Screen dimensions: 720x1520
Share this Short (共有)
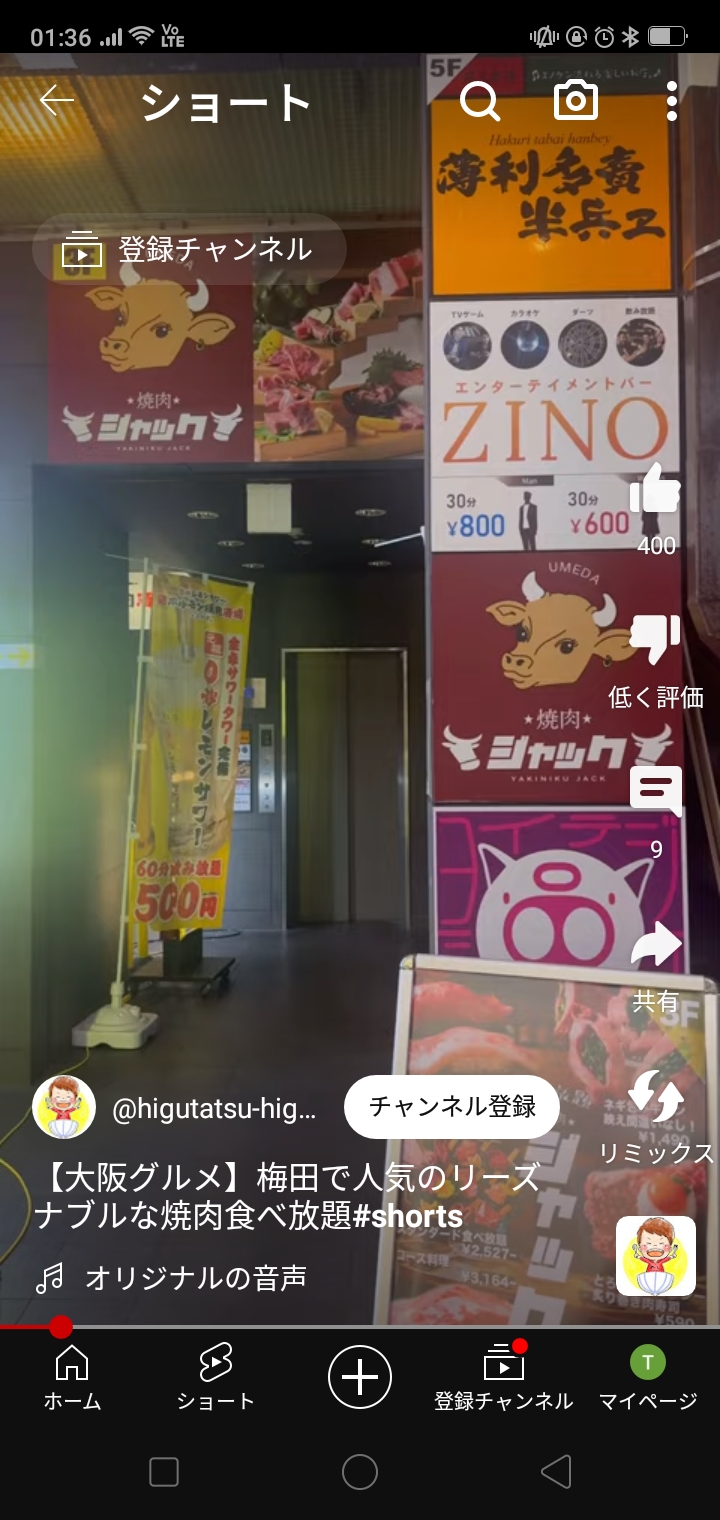(656, 945)
